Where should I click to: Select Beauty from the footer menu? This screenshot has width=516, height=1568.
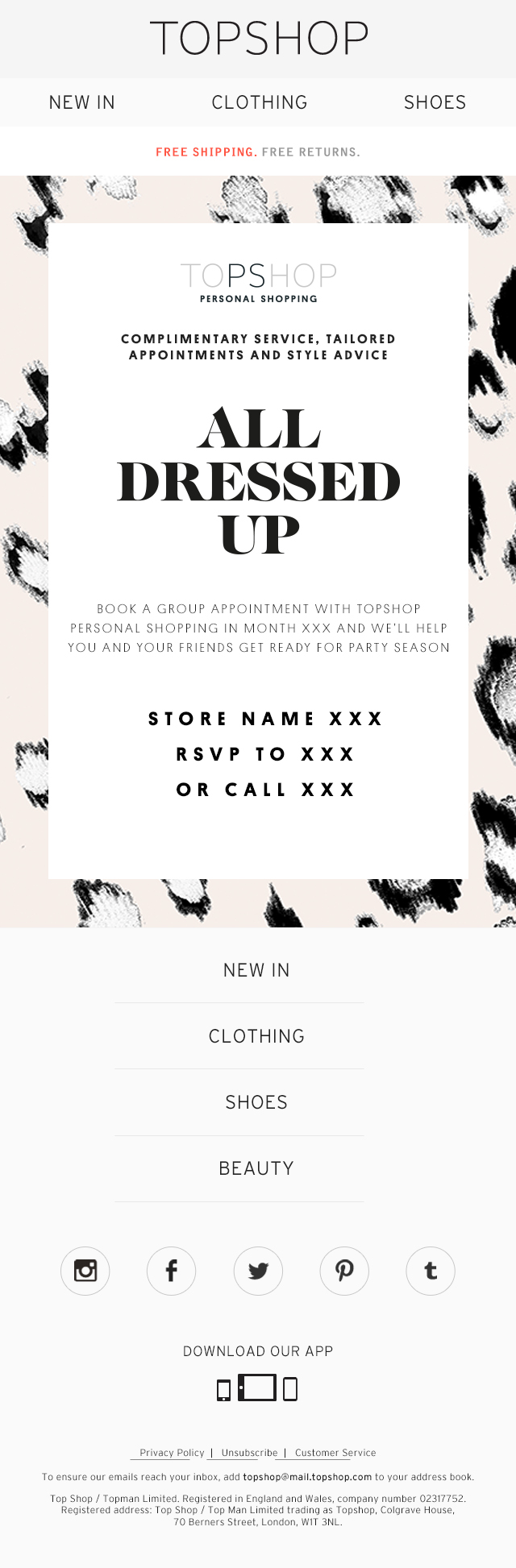coord(256,1168)
